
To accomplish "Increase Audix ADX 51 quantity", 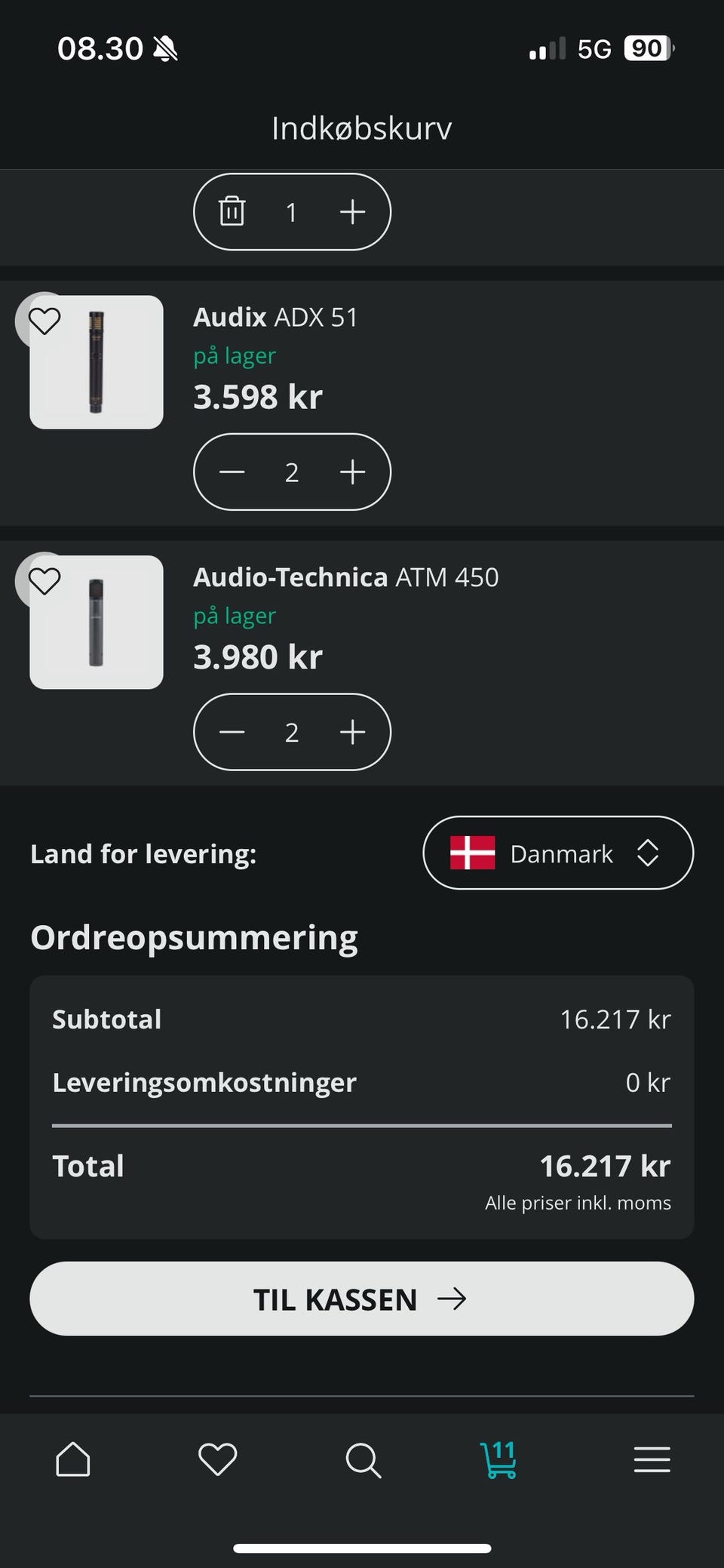I will pos(352,472).
